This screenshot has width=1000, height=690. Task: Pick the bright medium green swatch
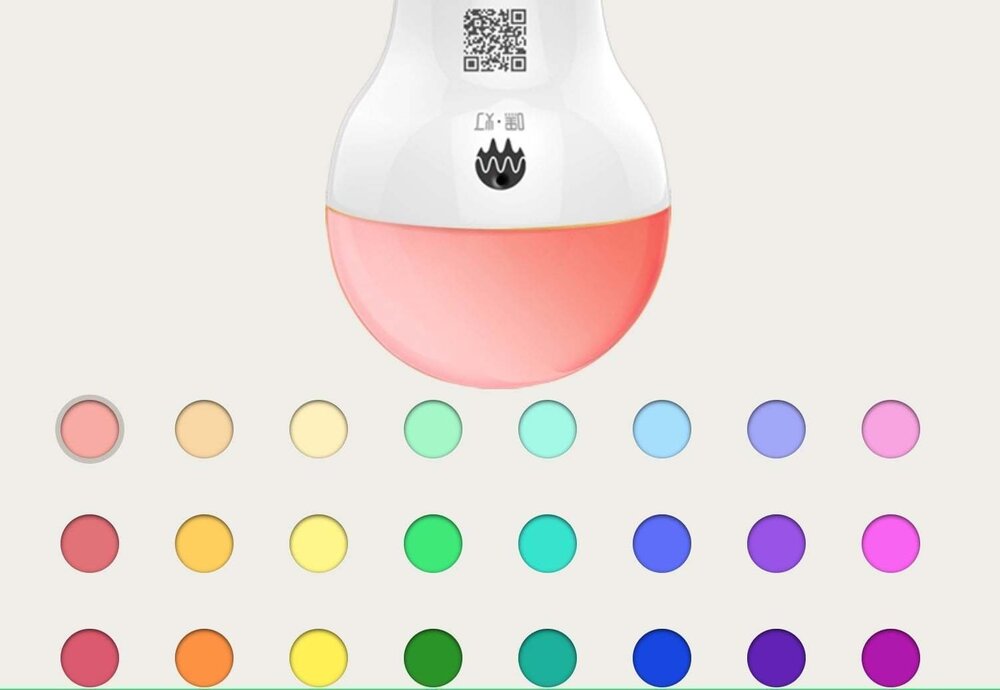point(433,544)
